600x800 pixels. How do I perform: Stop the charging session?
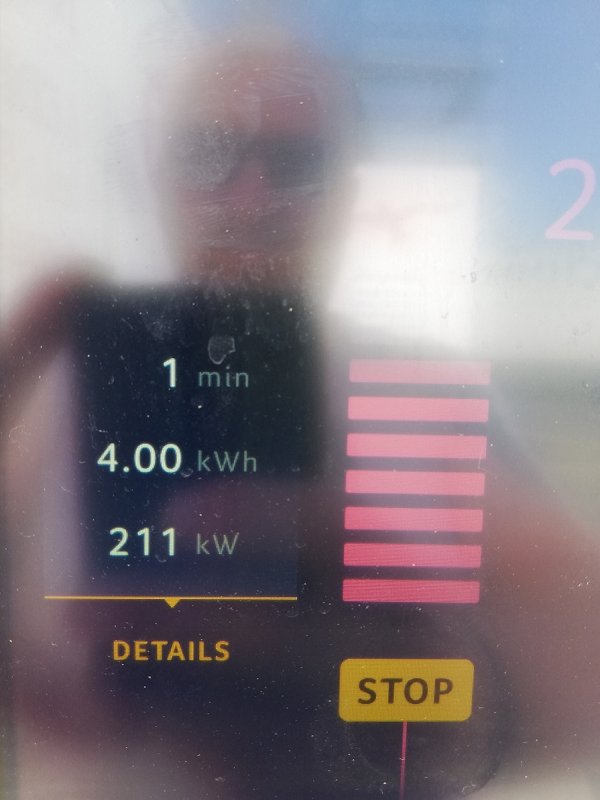[405, 690]
